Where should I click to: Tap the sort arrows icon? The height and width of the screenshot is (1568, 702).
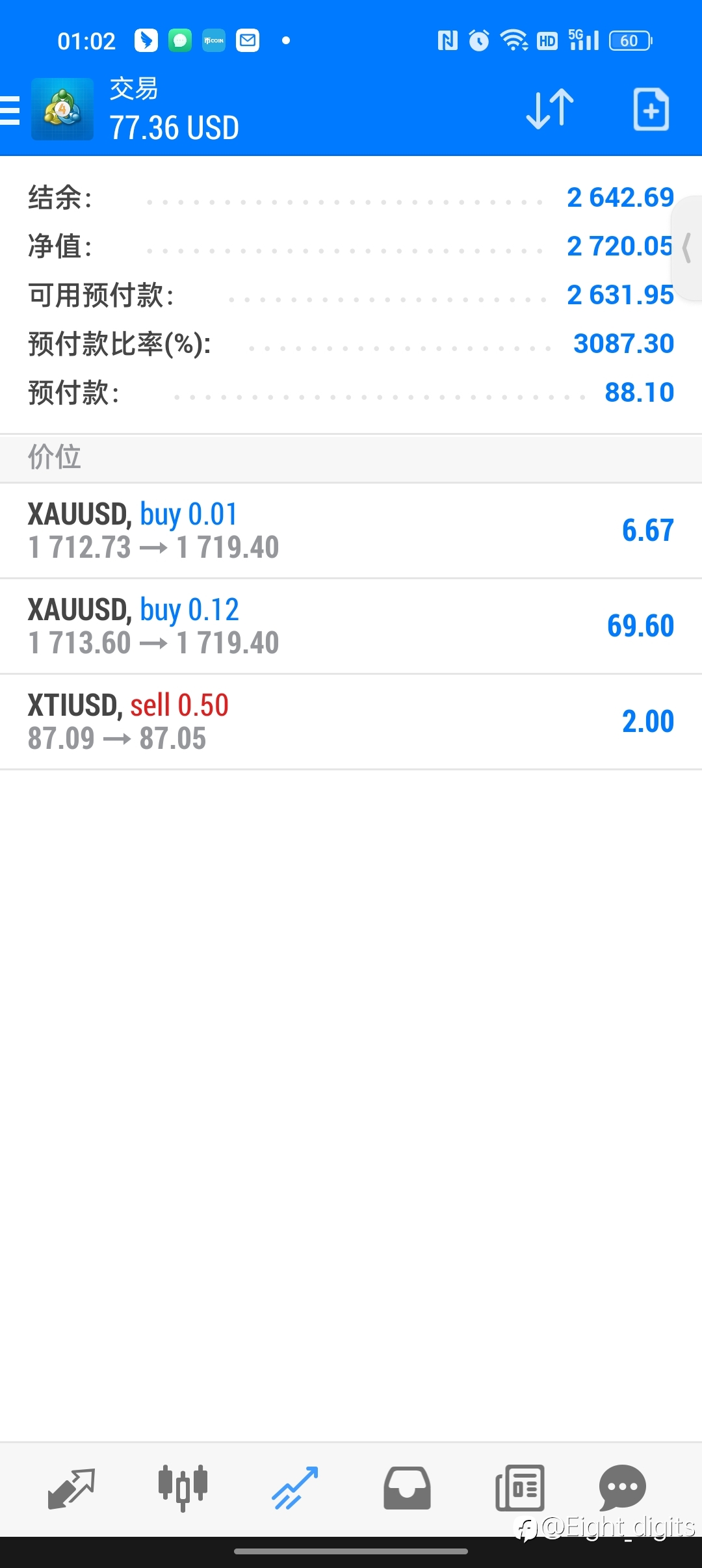[550, 109]
